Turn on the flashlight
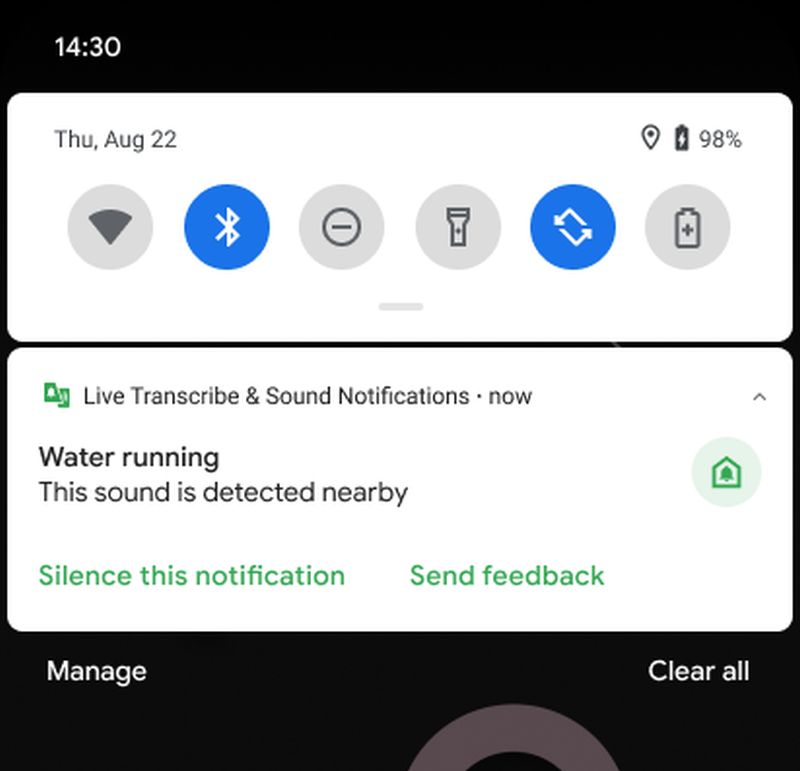This screenshot has height=771, width=800. [457, 228]
